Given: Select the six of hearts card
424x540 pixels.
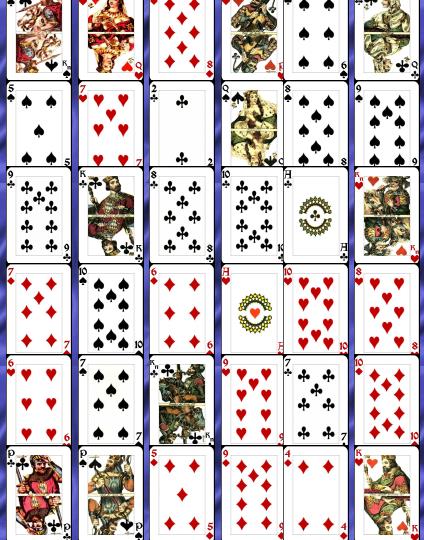Looking at the screenshot, I should click(39, 400).
